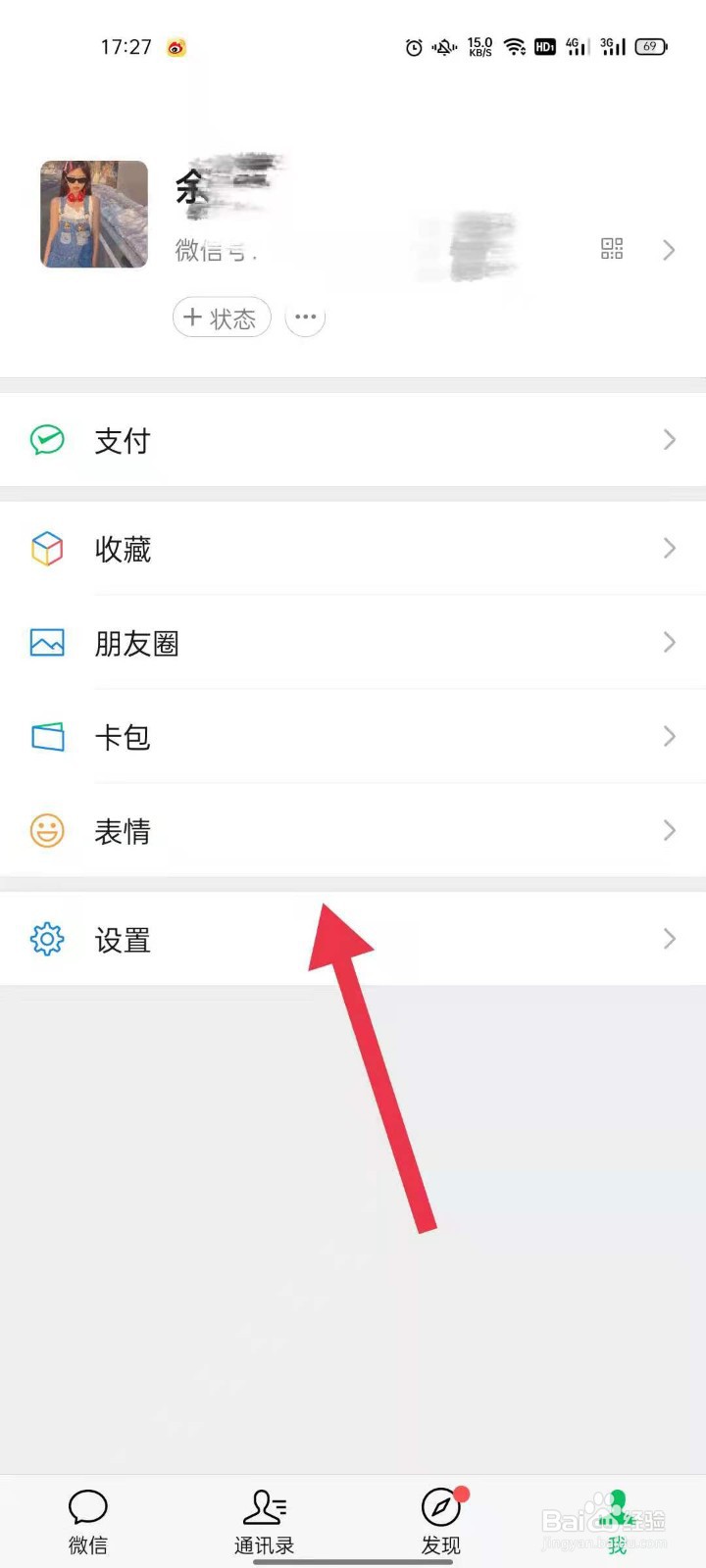Open Stickers via the smiley icon
The width and height of the screenshot is (706, 1568).
coord(46,830)
